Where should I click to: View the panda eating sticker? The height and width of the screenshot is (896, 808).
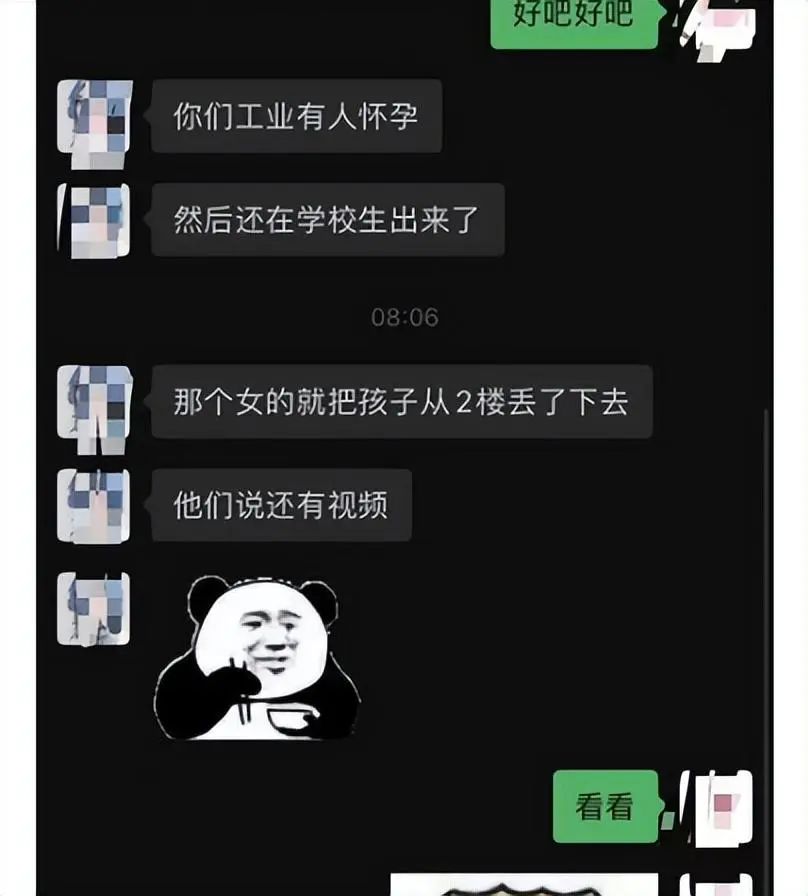[257, 658]
